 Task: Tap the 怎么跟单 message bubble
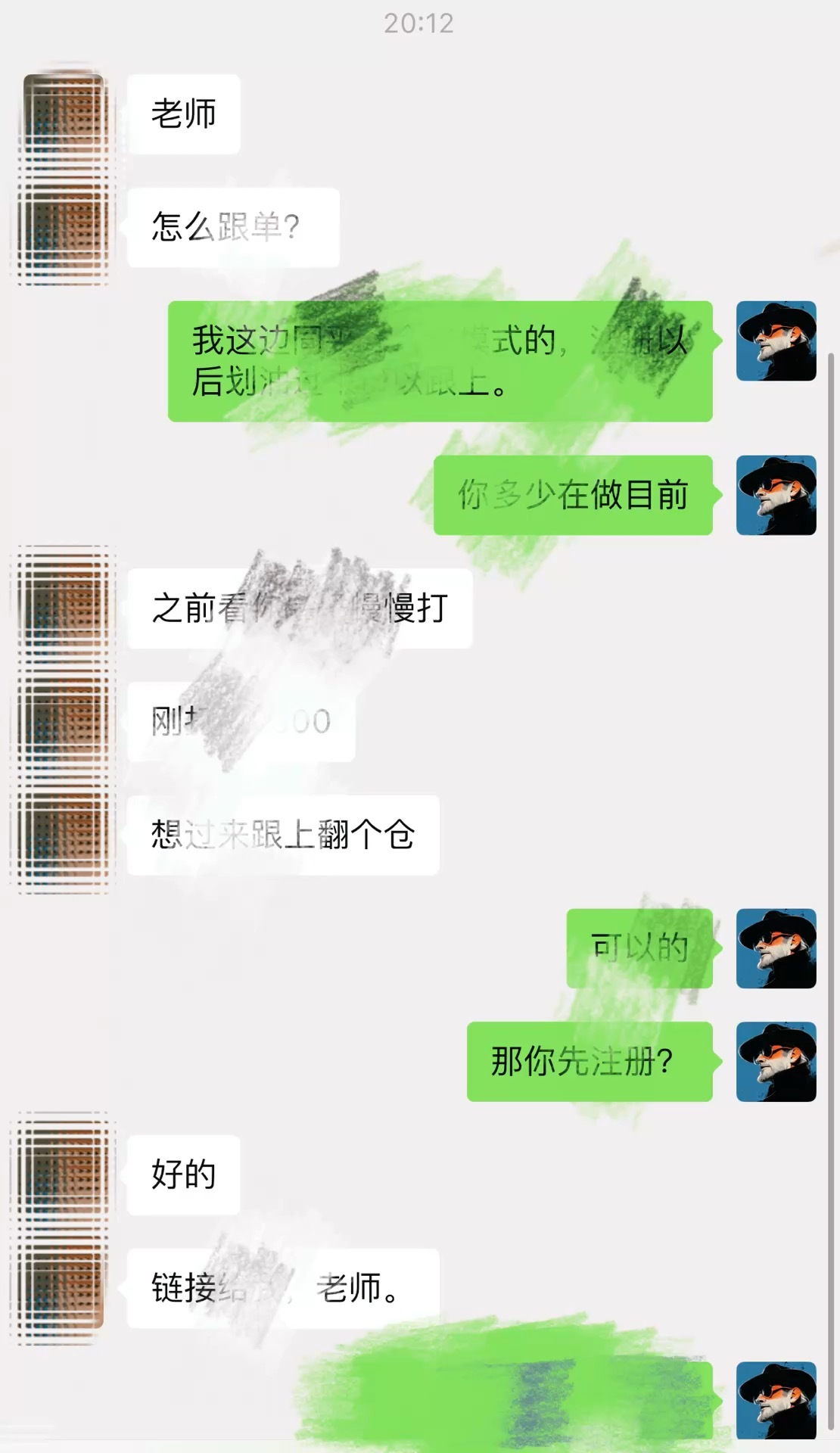coord(229,227)
